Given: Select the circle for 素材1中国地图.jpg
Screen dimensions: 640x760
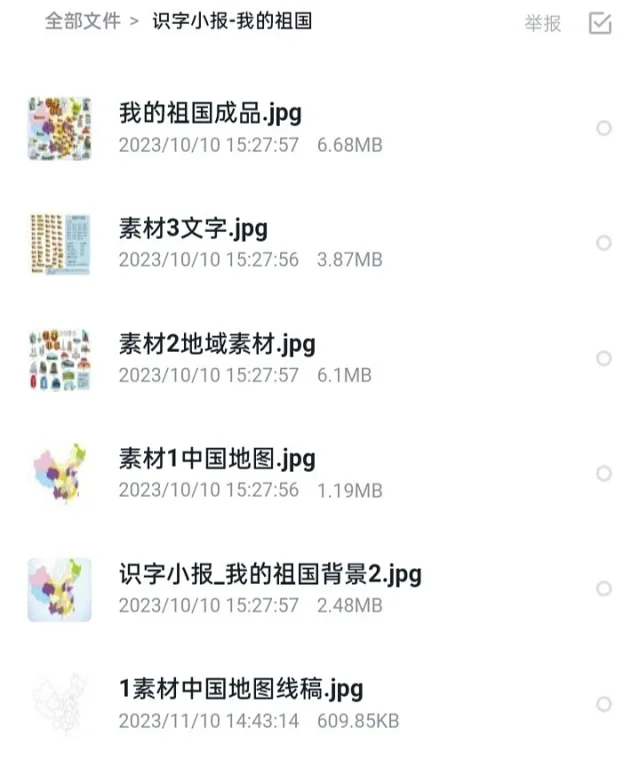Looking at the screenshot, I should (603, 473).
